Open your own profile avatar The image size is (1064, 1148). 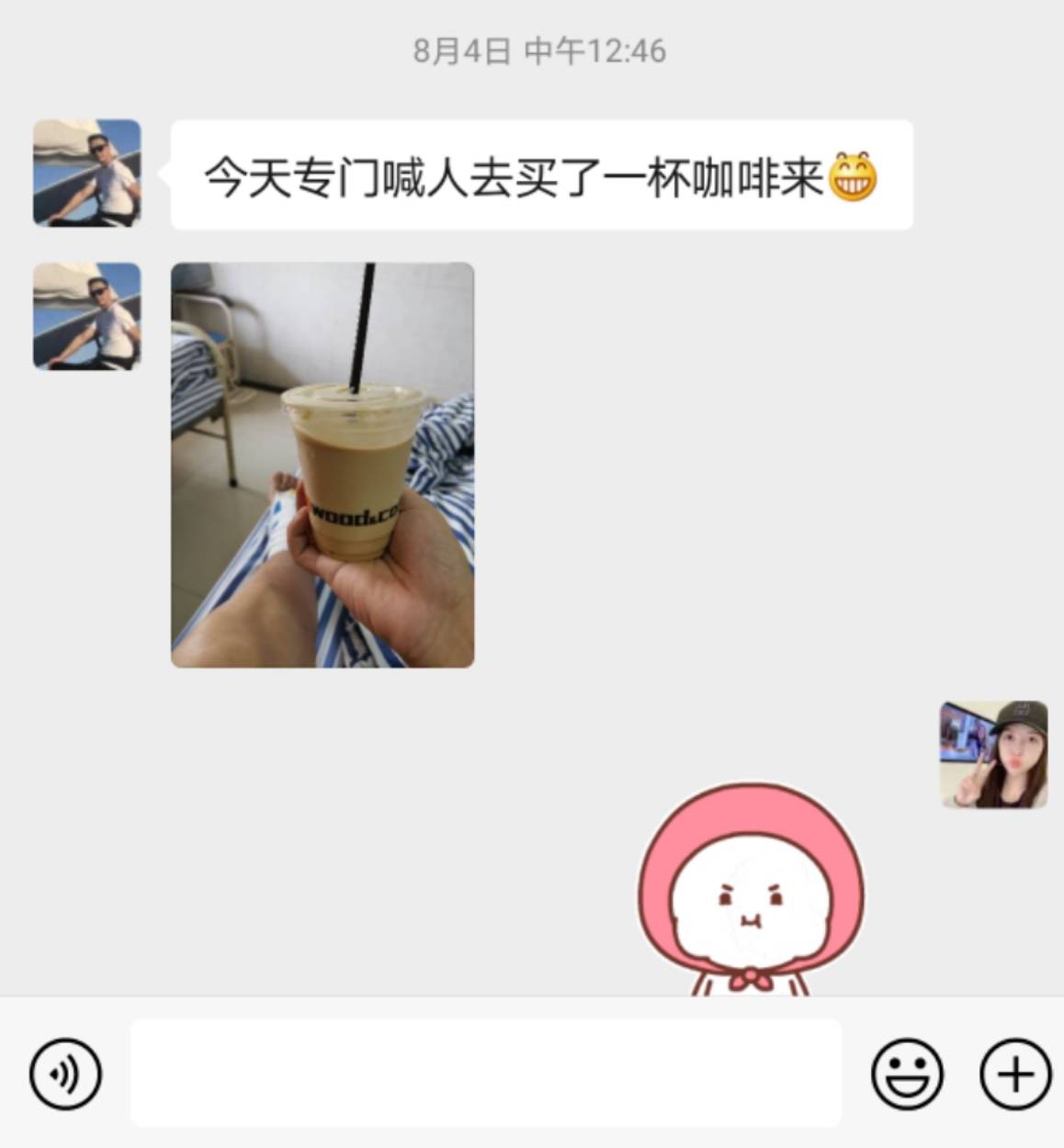coord(994,755)
